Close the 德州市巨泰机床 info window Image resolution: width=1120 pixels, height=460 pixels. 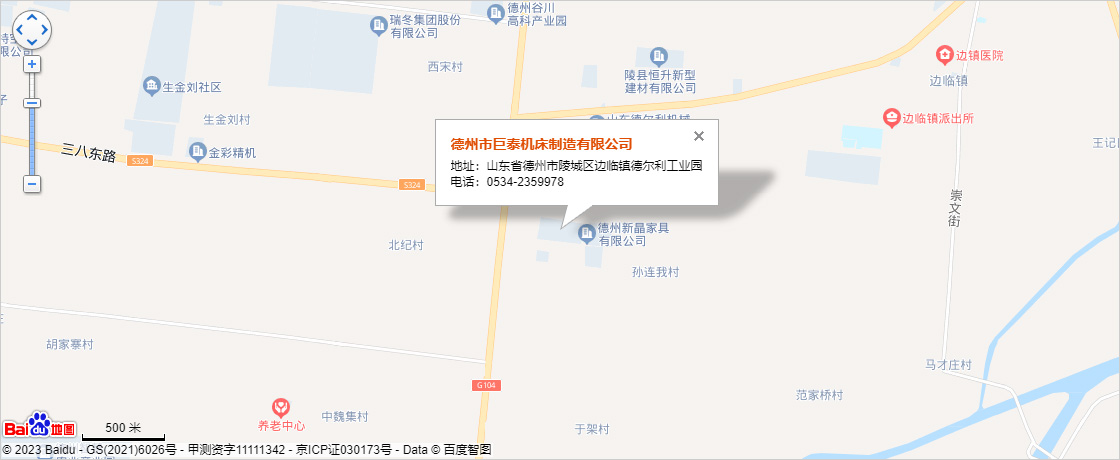(x=699, y=136)
